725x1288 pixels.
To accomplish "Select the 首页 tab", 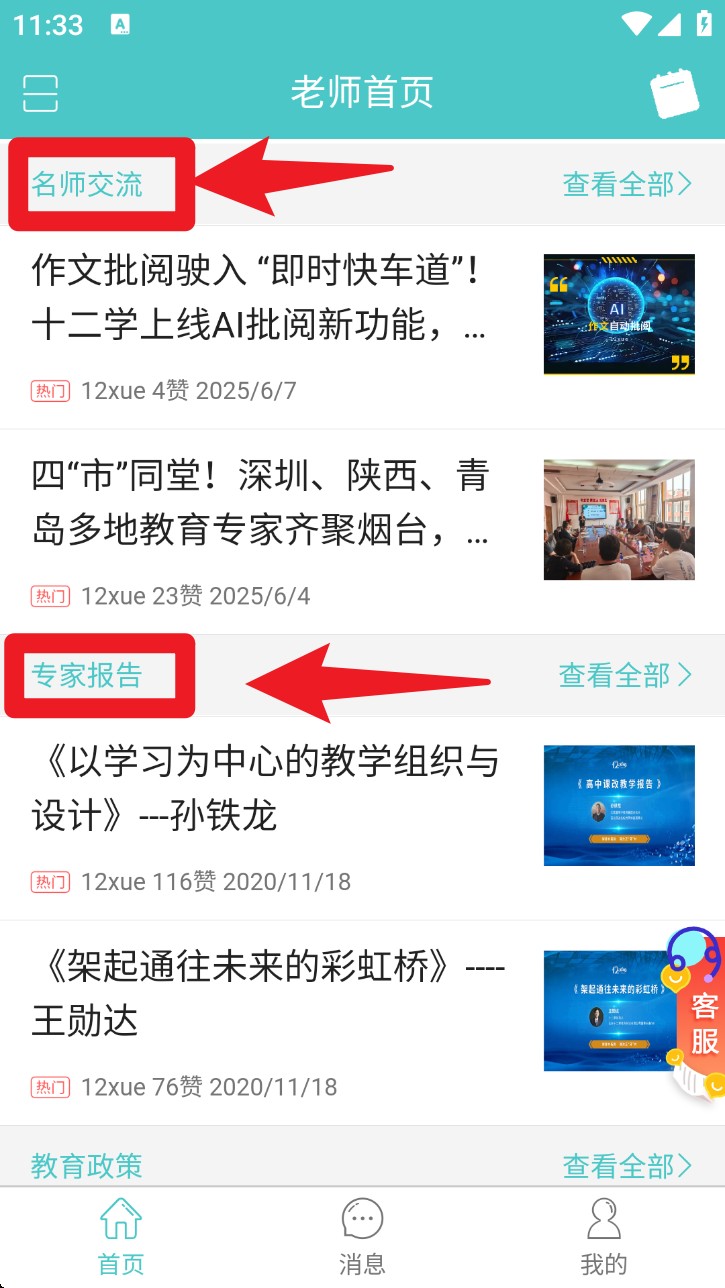I will coord(121,1238).
